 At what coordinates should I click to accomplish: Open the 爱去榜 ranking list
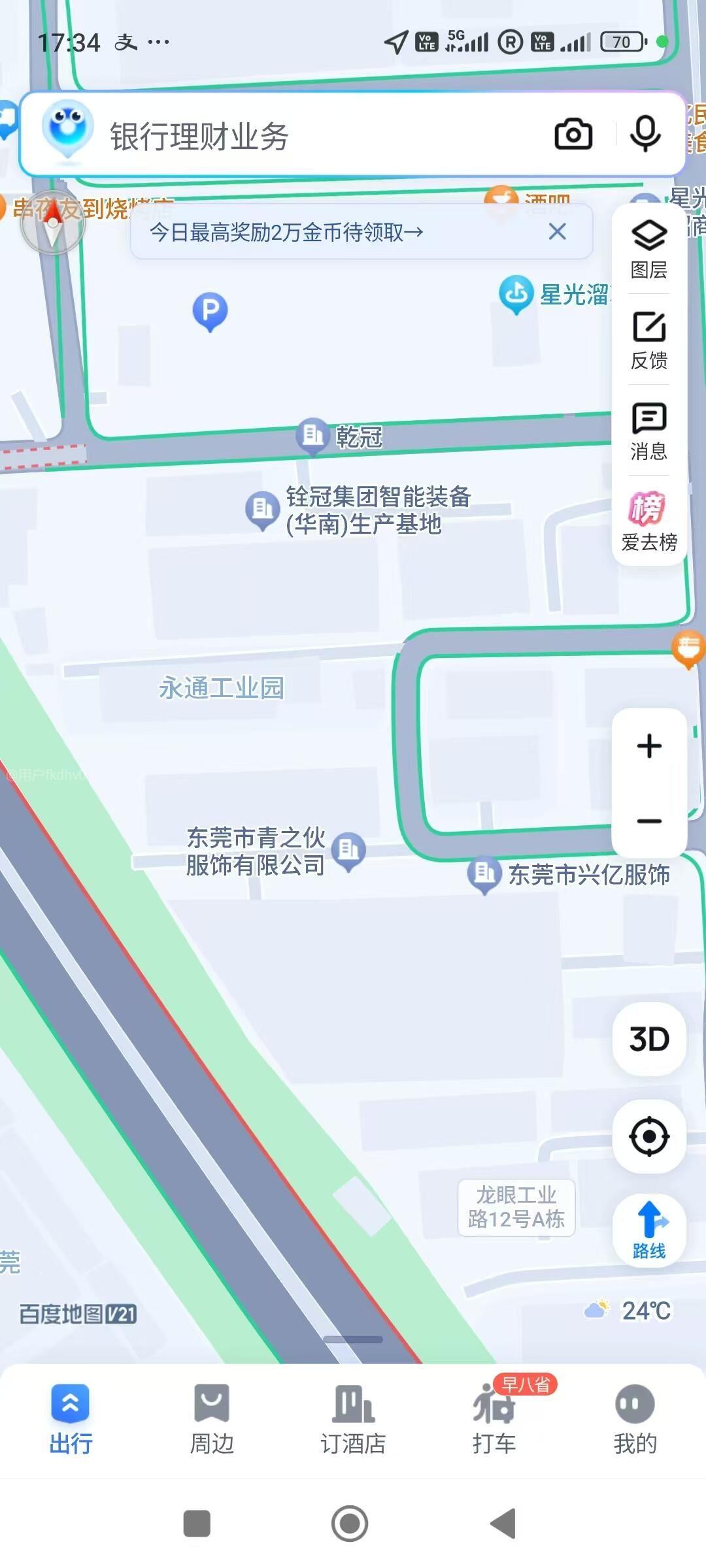(x=648, y=521)
